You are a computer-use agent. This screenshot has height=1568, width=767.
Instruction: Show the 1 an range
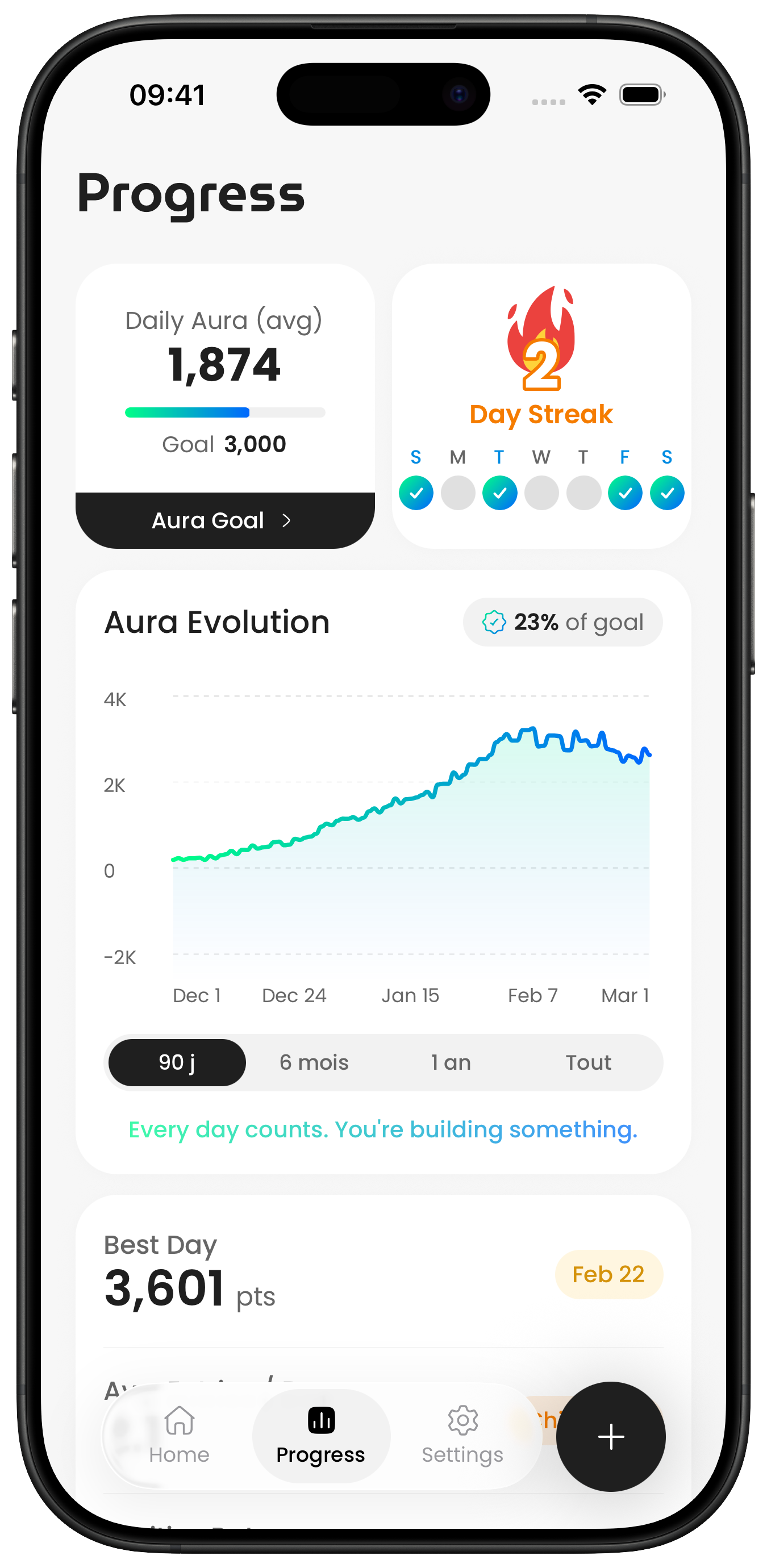tap(451, 1062)
